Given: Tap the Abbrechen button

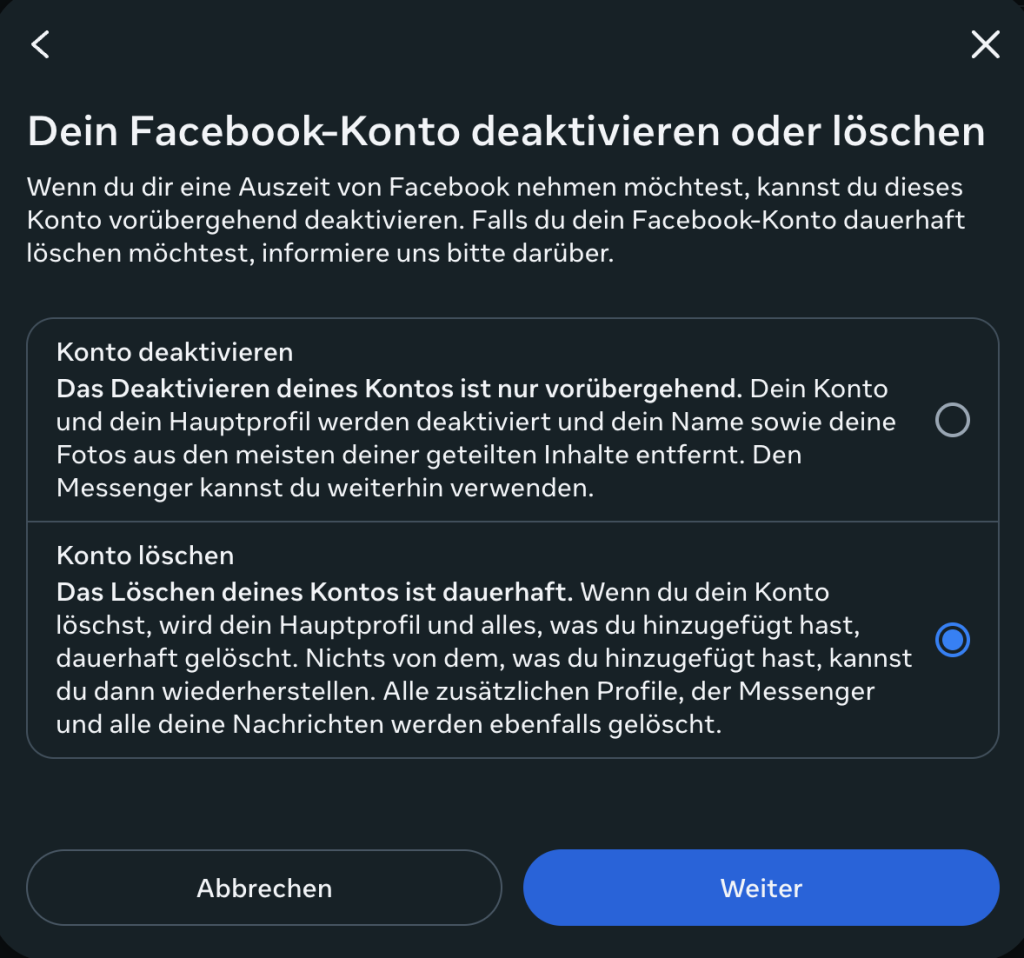Looking at the screenshot, I should point(264,888).
